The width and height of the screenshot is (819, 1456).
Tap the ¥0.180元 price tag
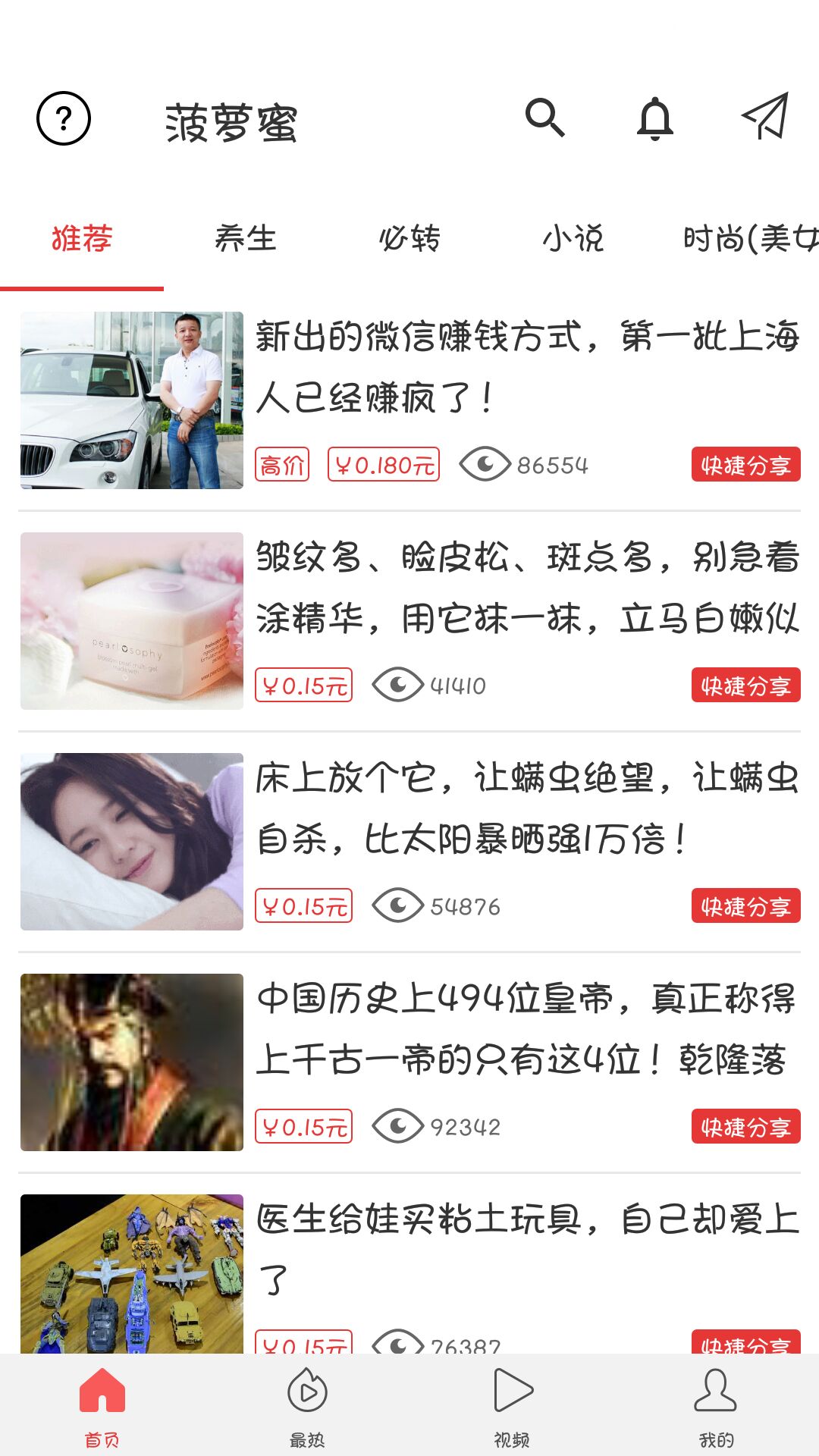pyautogui.click(x=383, y=465)
